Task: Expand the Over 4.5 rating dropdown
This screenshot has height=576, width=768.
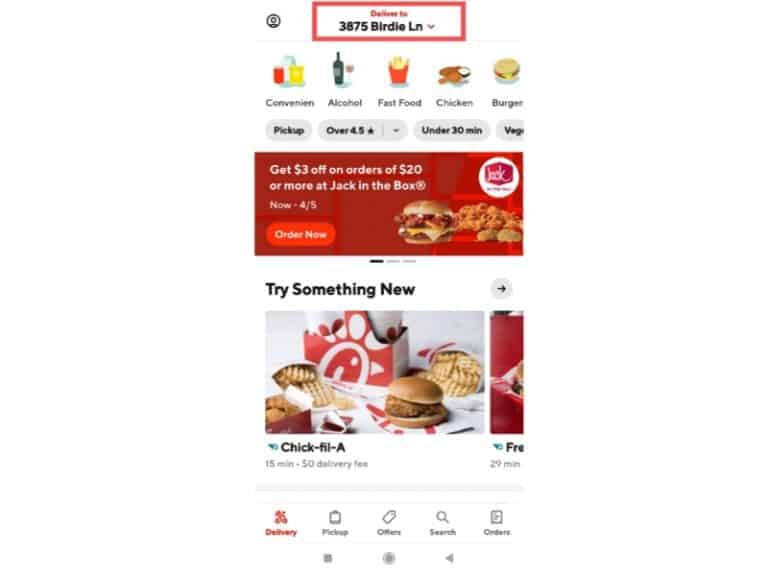Action: (396, 130)
